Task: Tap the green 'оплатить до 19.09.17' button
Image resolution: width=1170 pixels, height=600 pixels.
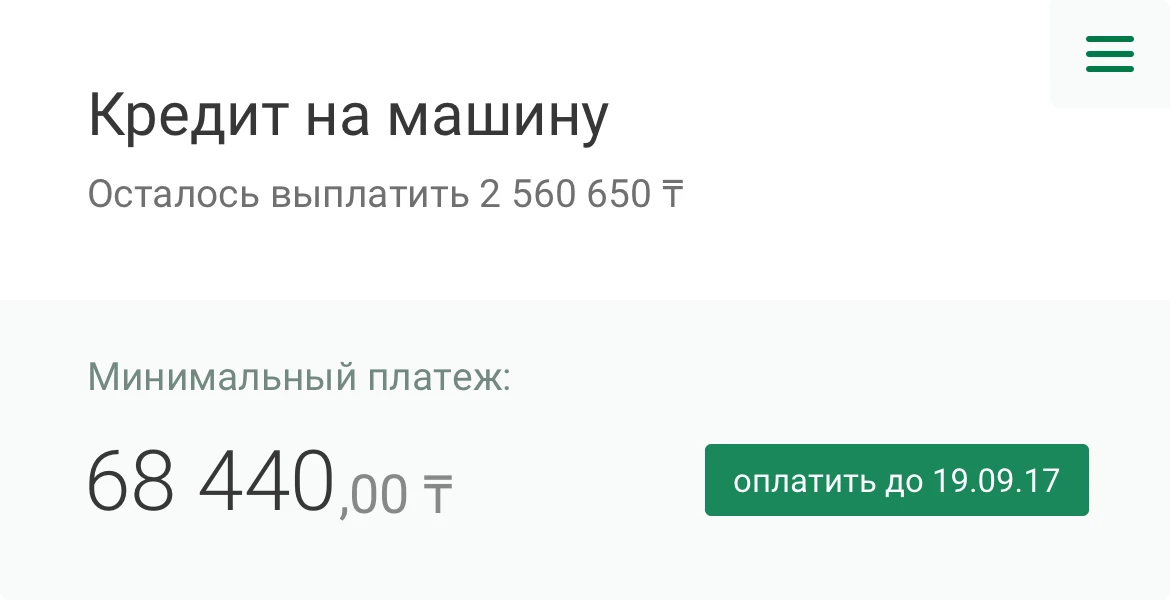Action: [896, 480]
